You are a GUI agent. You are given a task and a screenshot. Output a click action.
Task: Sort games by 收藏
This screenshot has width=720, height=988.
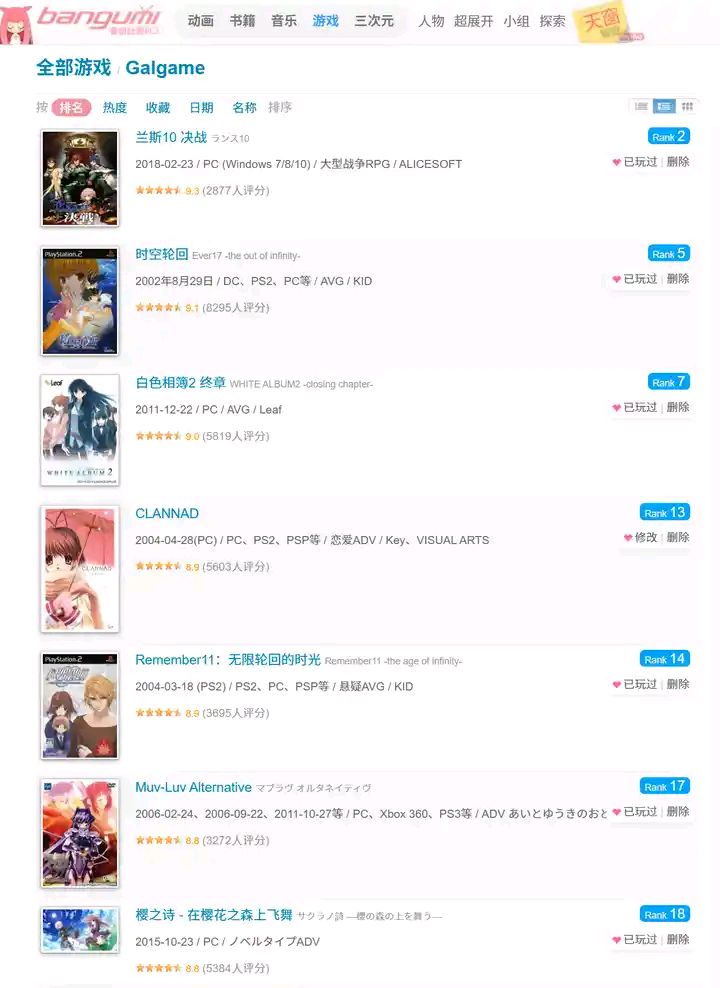(155, 107)
